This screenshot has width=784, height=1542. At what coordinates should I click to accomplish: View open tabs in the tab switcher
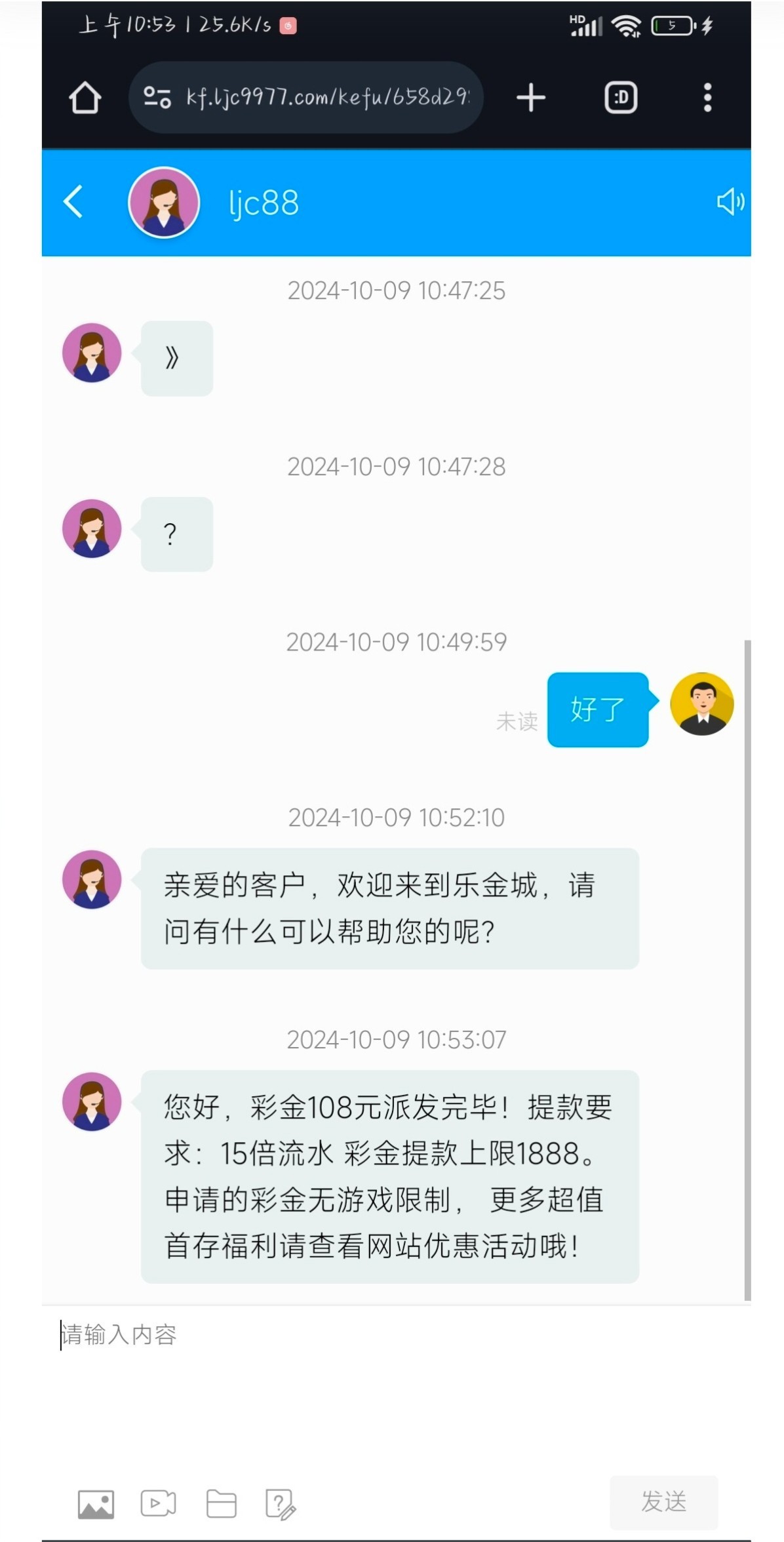point(620,98)
